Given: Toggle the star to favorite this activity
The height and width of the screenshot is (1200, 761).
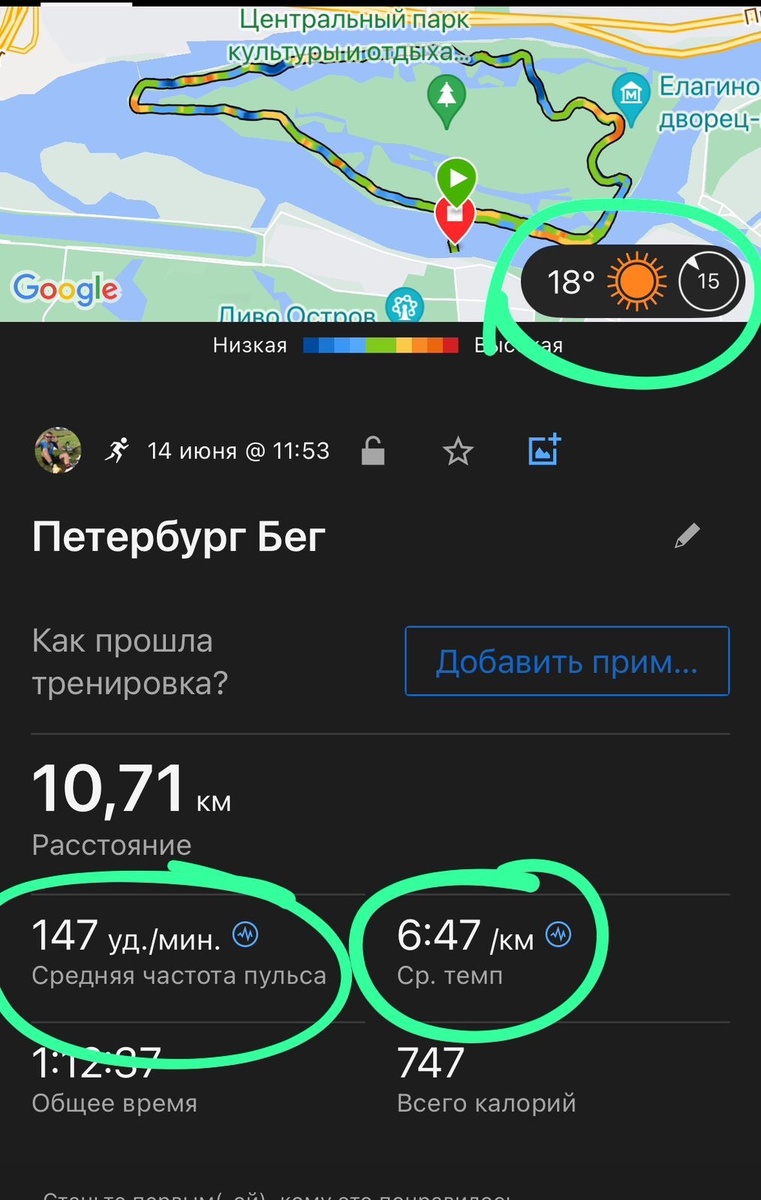Looking at the screenshot, I should tap(457, 451).
